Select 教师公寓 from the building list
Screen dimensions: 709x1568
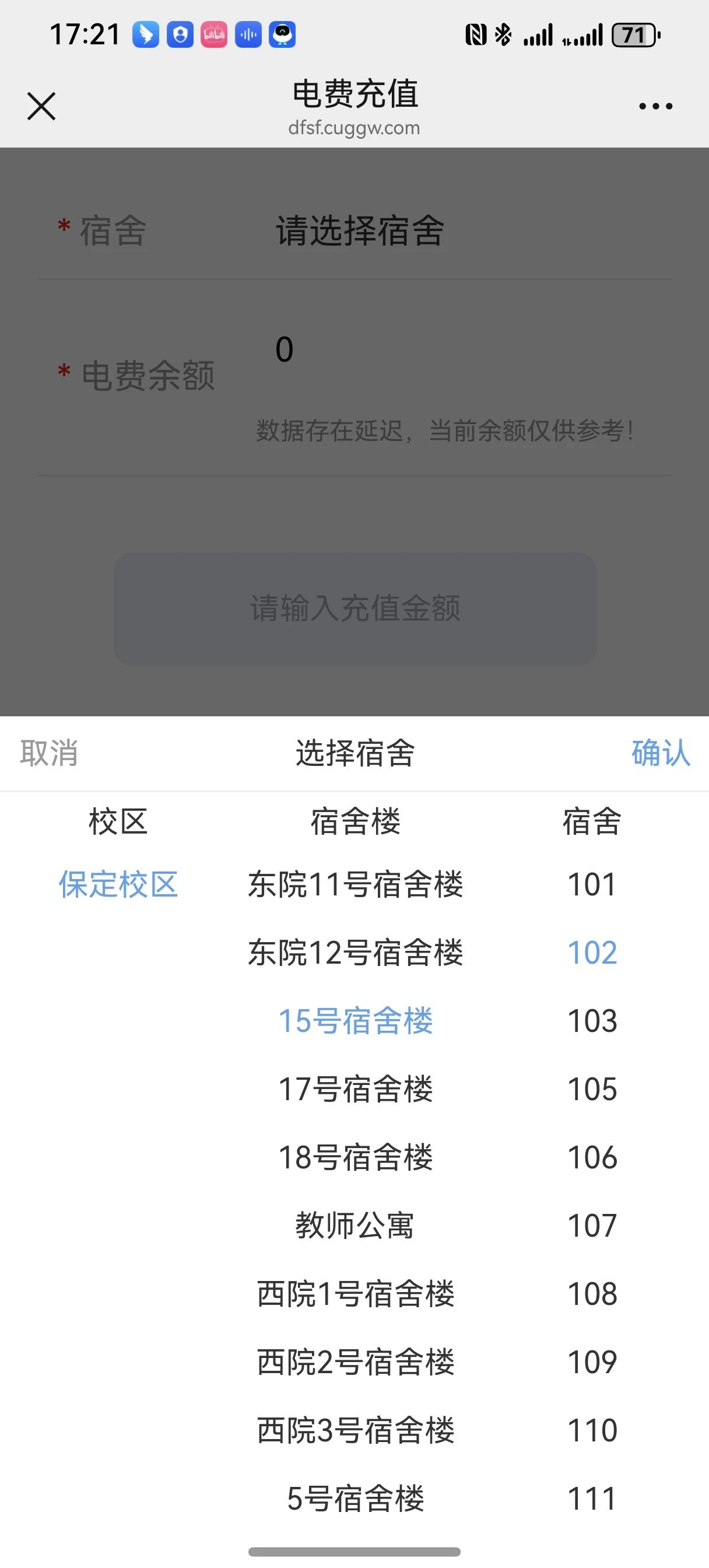pyautogui.click(x=355, y=1226)
